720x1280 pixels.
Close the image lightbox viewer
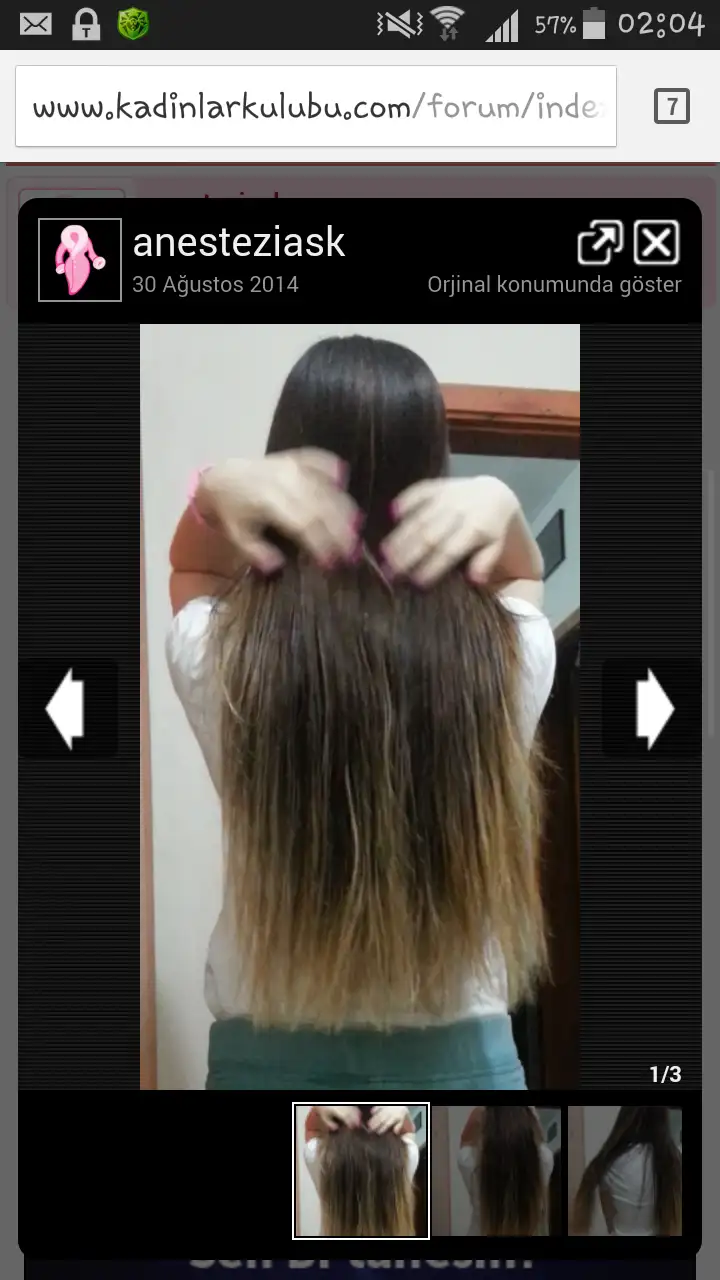tap(657, 243)
